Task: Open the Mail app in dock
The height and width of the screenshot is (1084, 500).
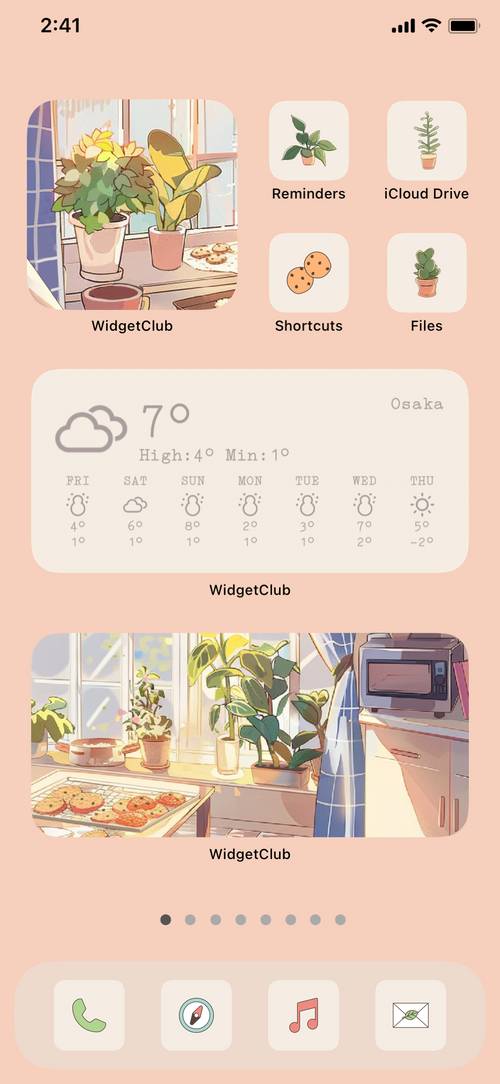Action: tap(411, 1015)
